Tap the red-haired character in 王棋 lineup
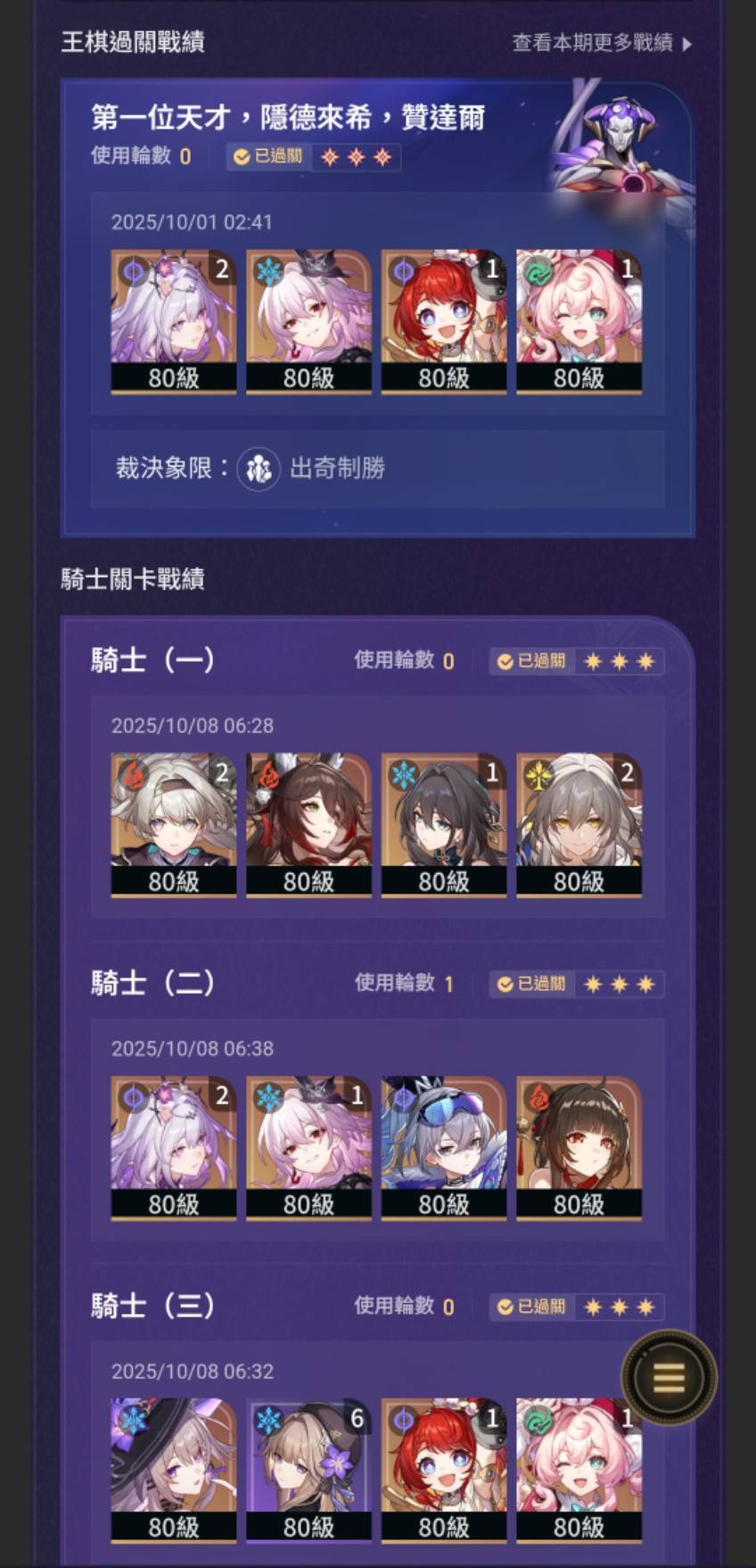Image resolution: width=756 pixels, height=1568 pixels. pyautogui.click(x=444, y=321)
